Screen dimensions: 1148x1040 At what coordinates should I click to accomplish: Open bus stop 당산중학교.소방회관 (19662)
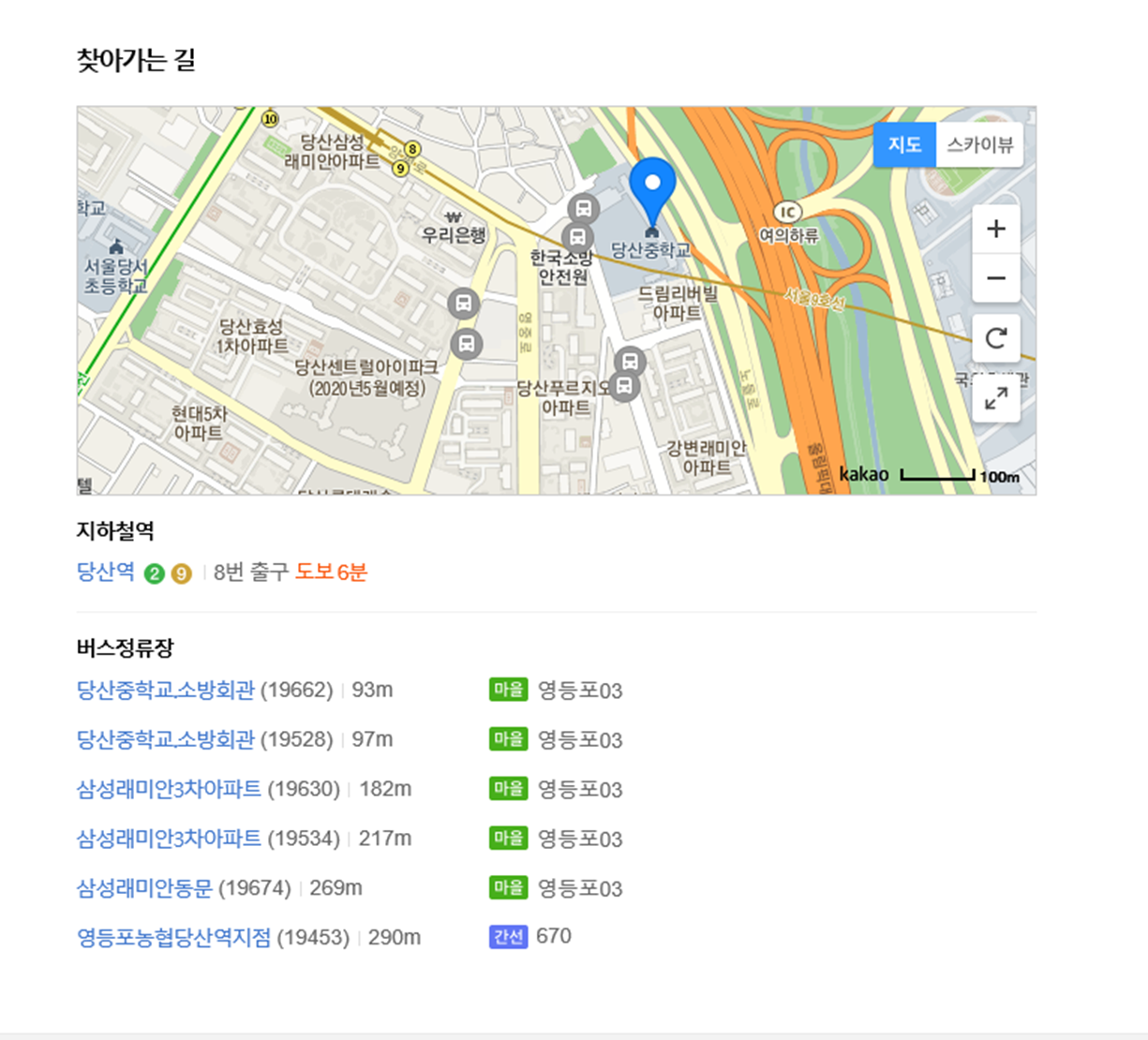165,691
